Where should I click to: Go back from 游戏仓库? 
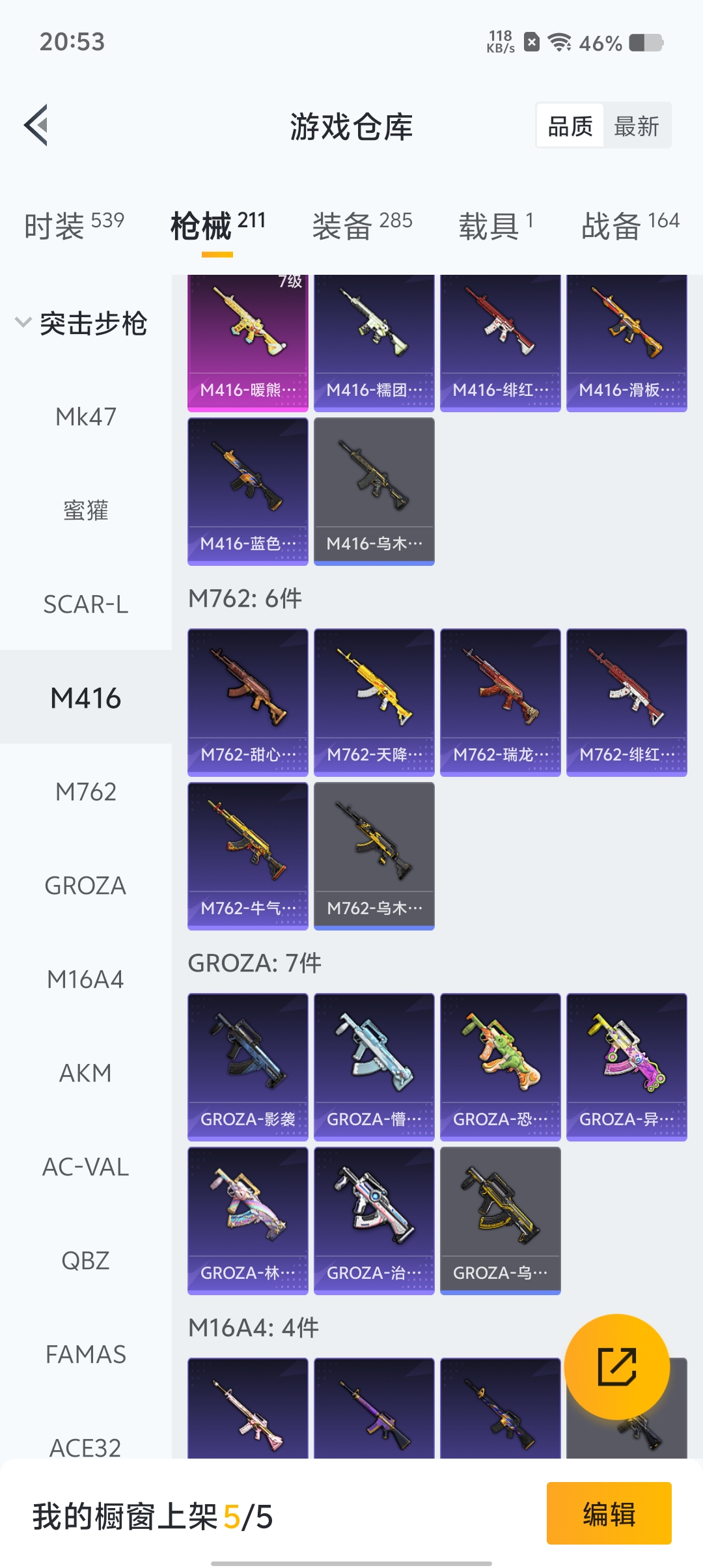[36, 125]
